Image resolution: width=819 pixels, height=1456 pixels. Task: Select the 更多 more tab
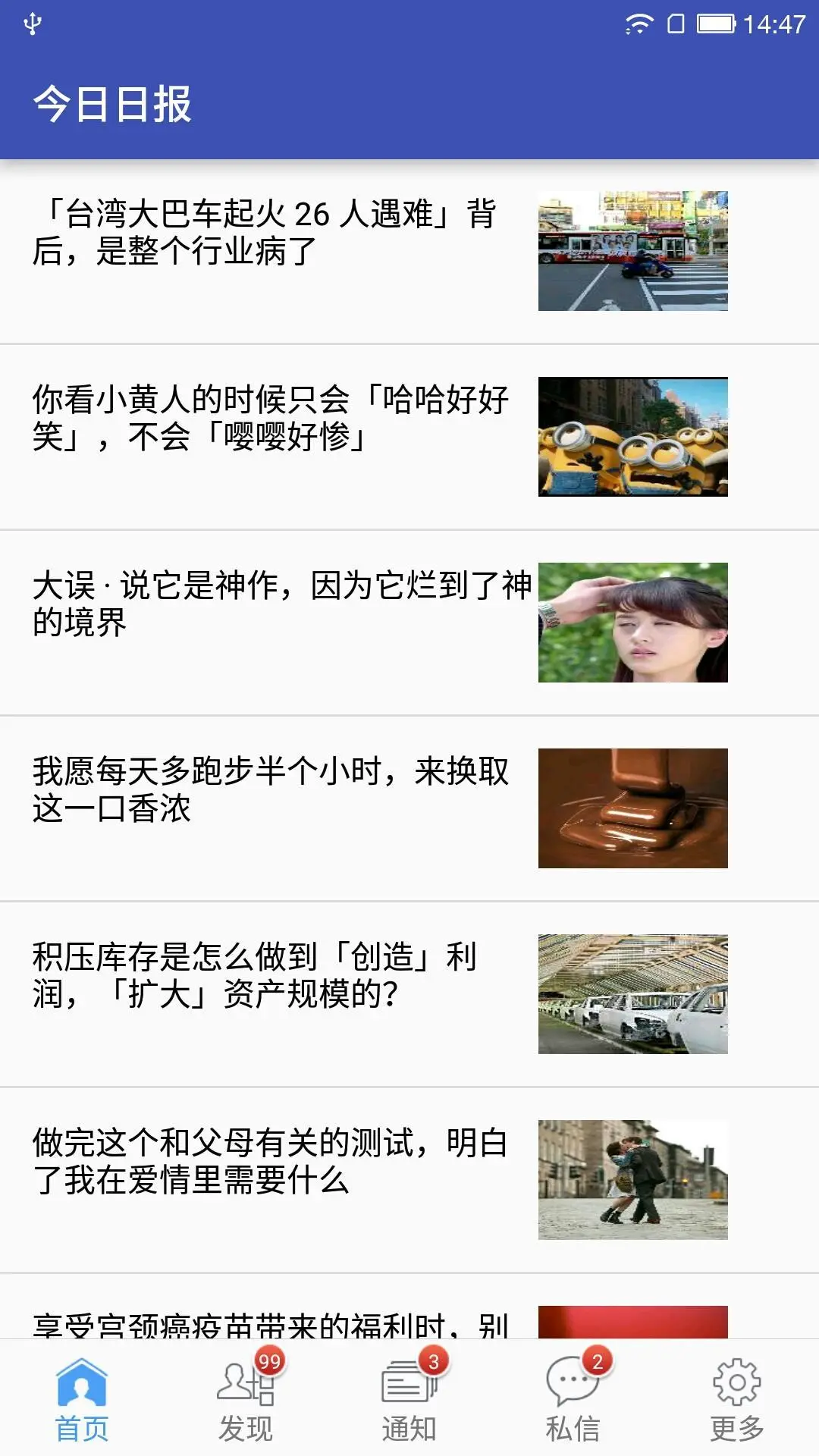(737, 1399)
